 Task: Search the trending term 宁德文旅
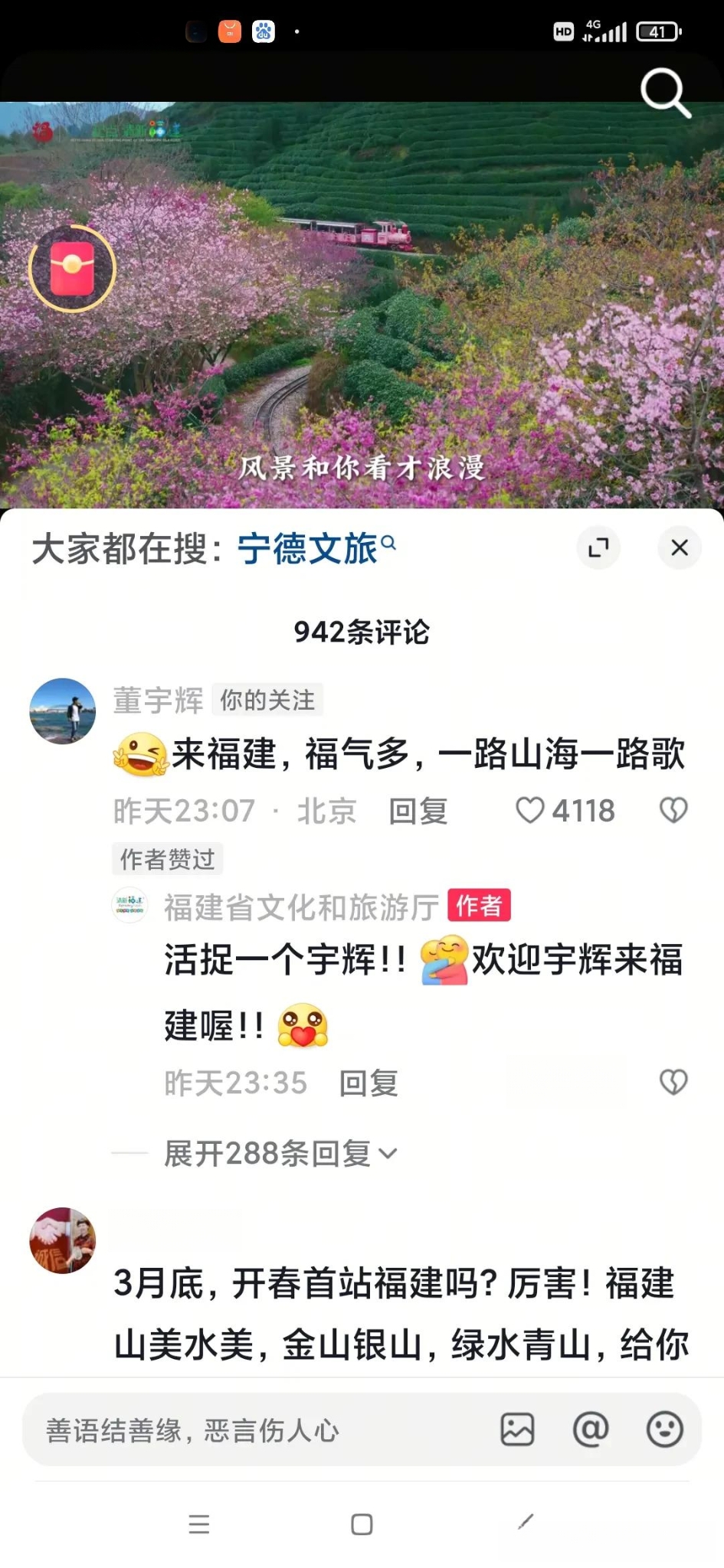(x=308, y=549)
